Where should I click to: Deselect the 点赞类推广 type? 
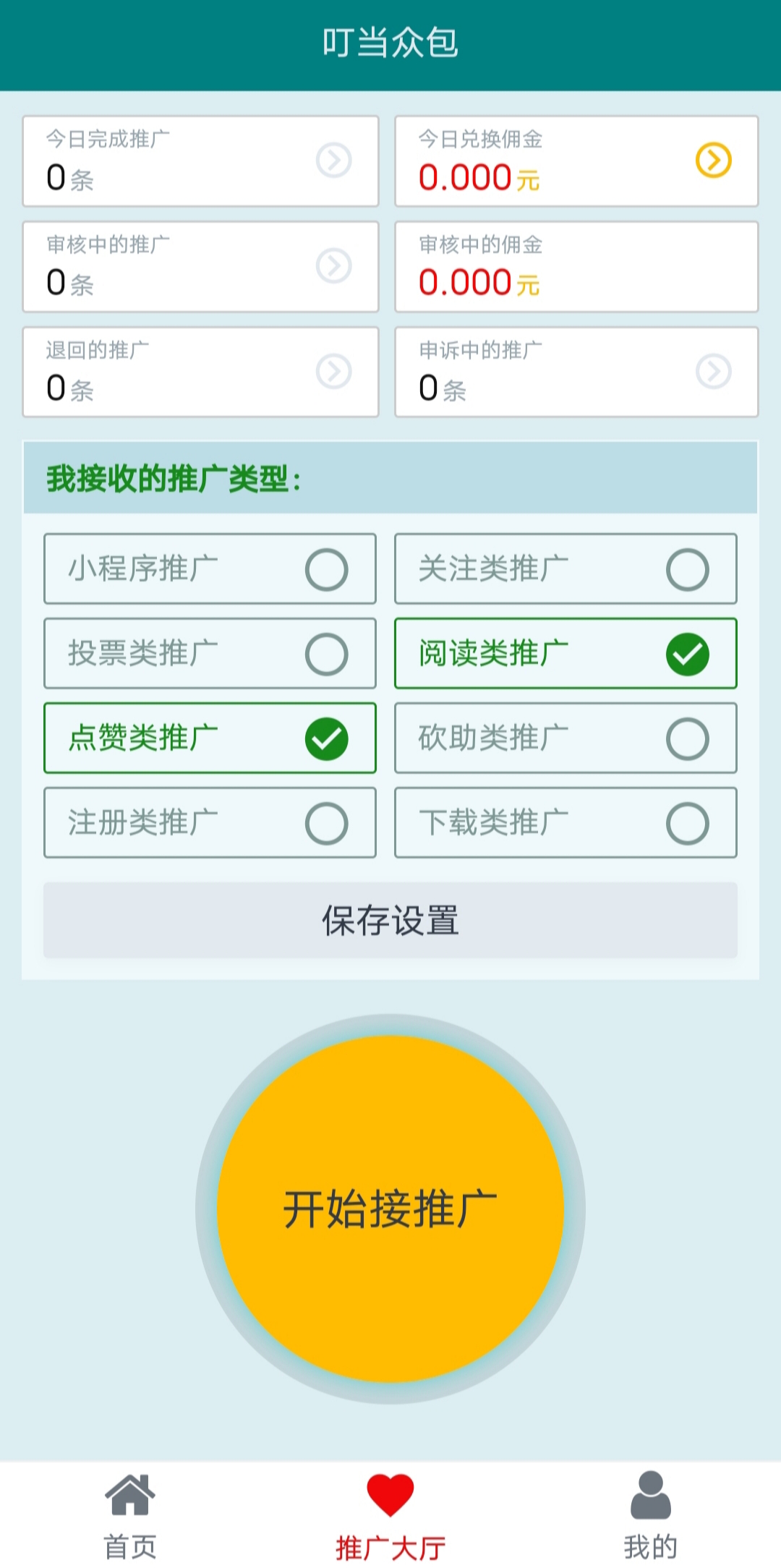(210, 738)
